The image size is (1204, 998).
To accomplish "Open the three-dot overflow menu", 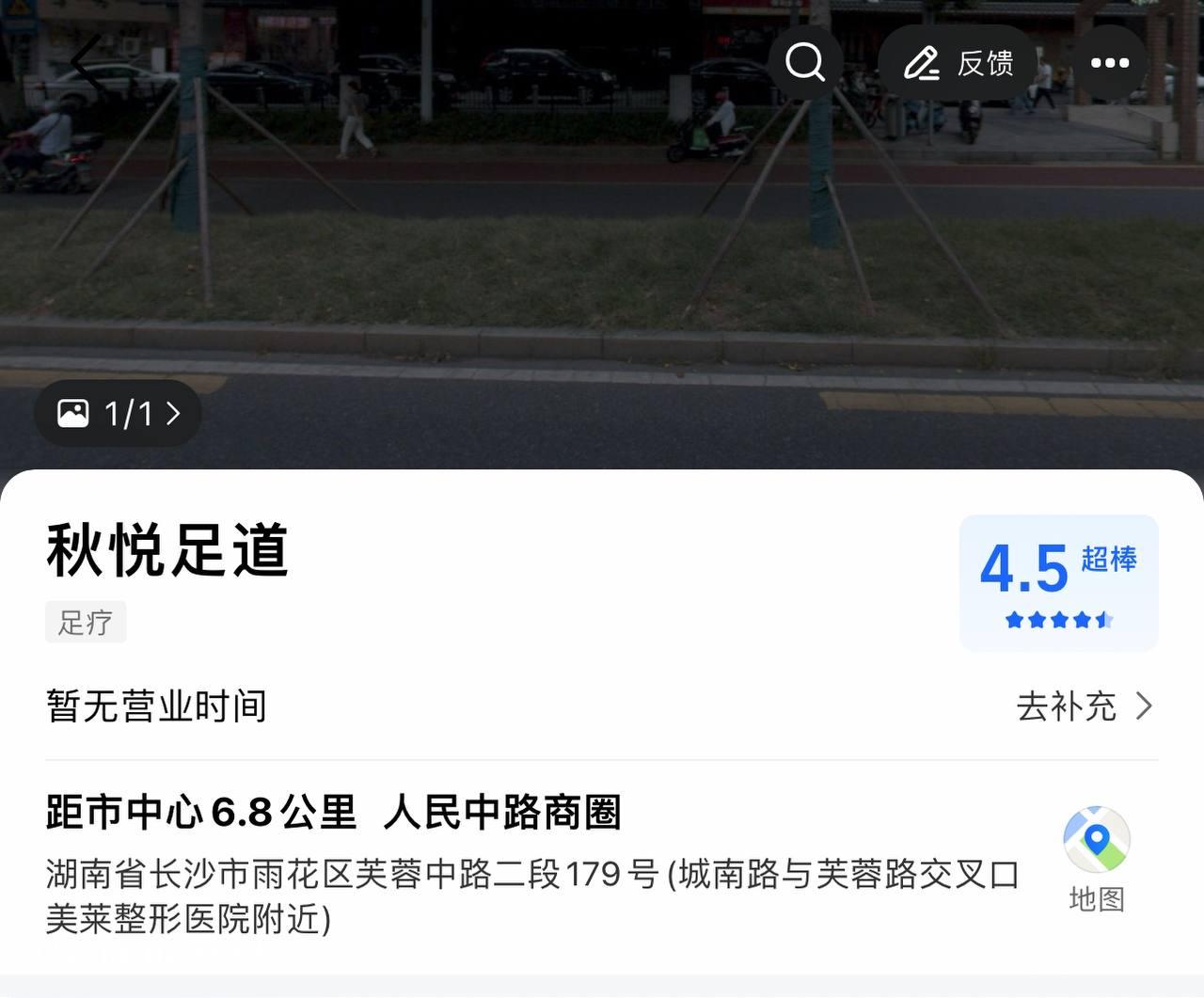I will tap(1110, 63).
